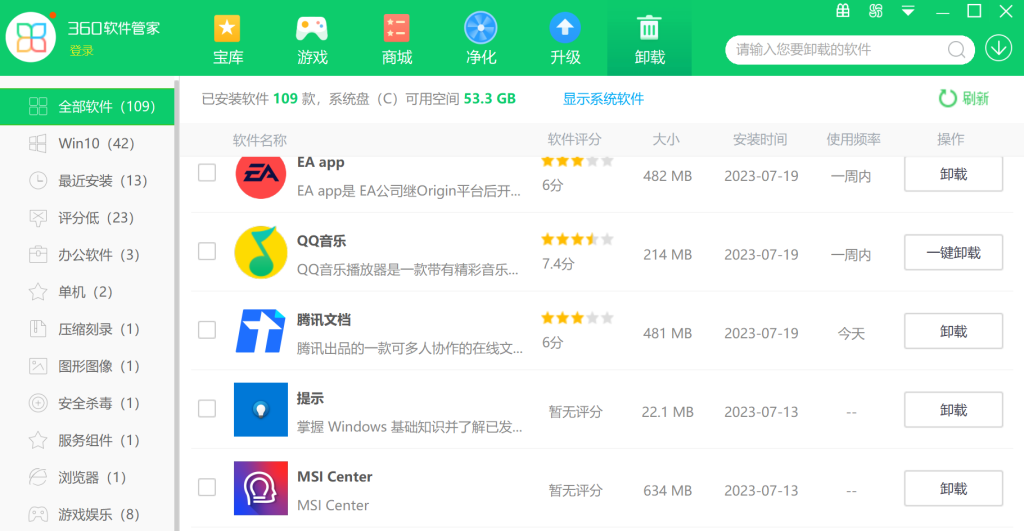Tick the checkbox for 提示
Screen dimensions: 1024x531
tap(207, 408)
